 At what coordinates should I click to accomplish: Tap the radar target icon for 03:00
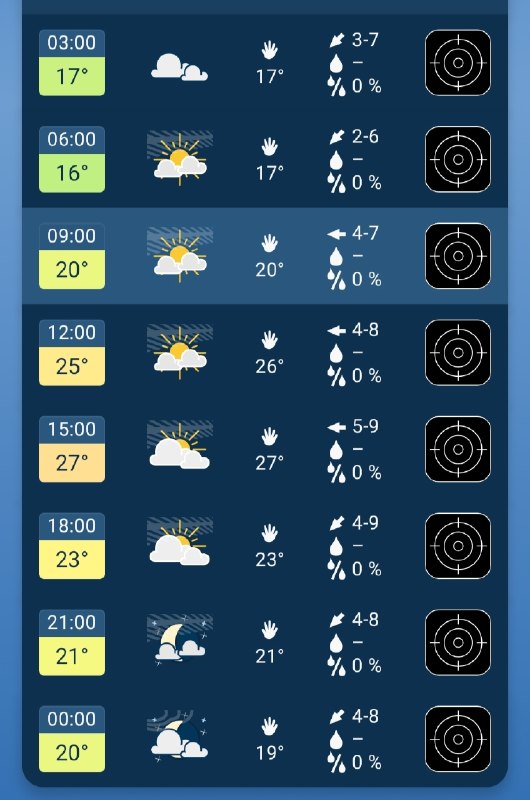point(458,63)
